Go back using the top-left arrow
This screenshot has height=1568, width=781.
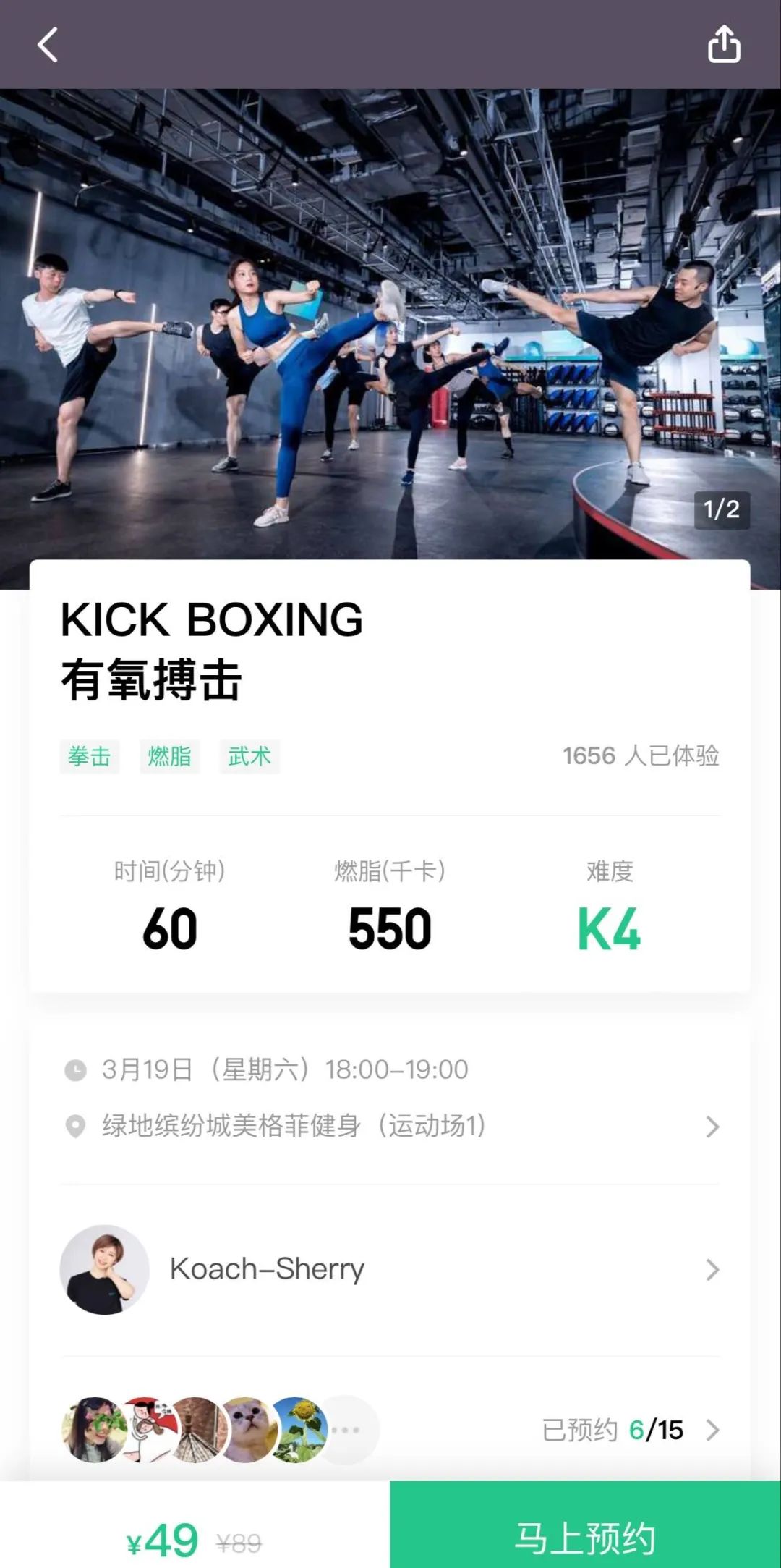click(48, 45)
